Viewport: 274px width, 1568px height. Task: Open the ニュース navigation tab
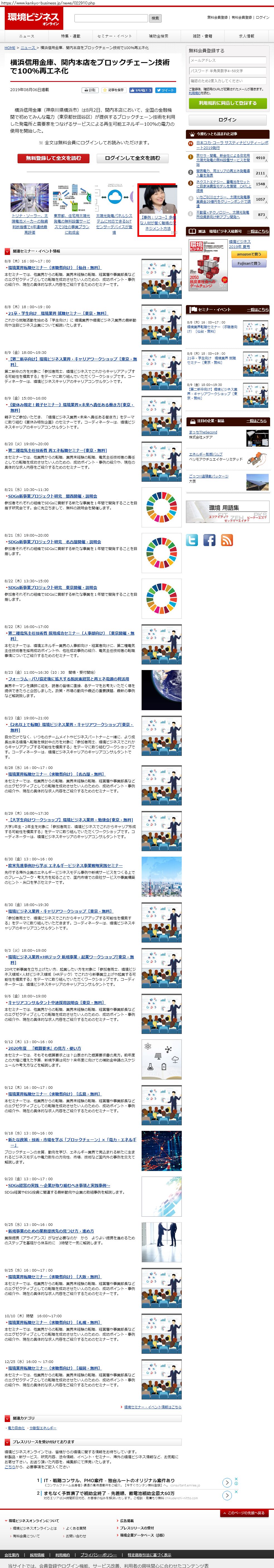pyautogui.click(x=27, y=36)
